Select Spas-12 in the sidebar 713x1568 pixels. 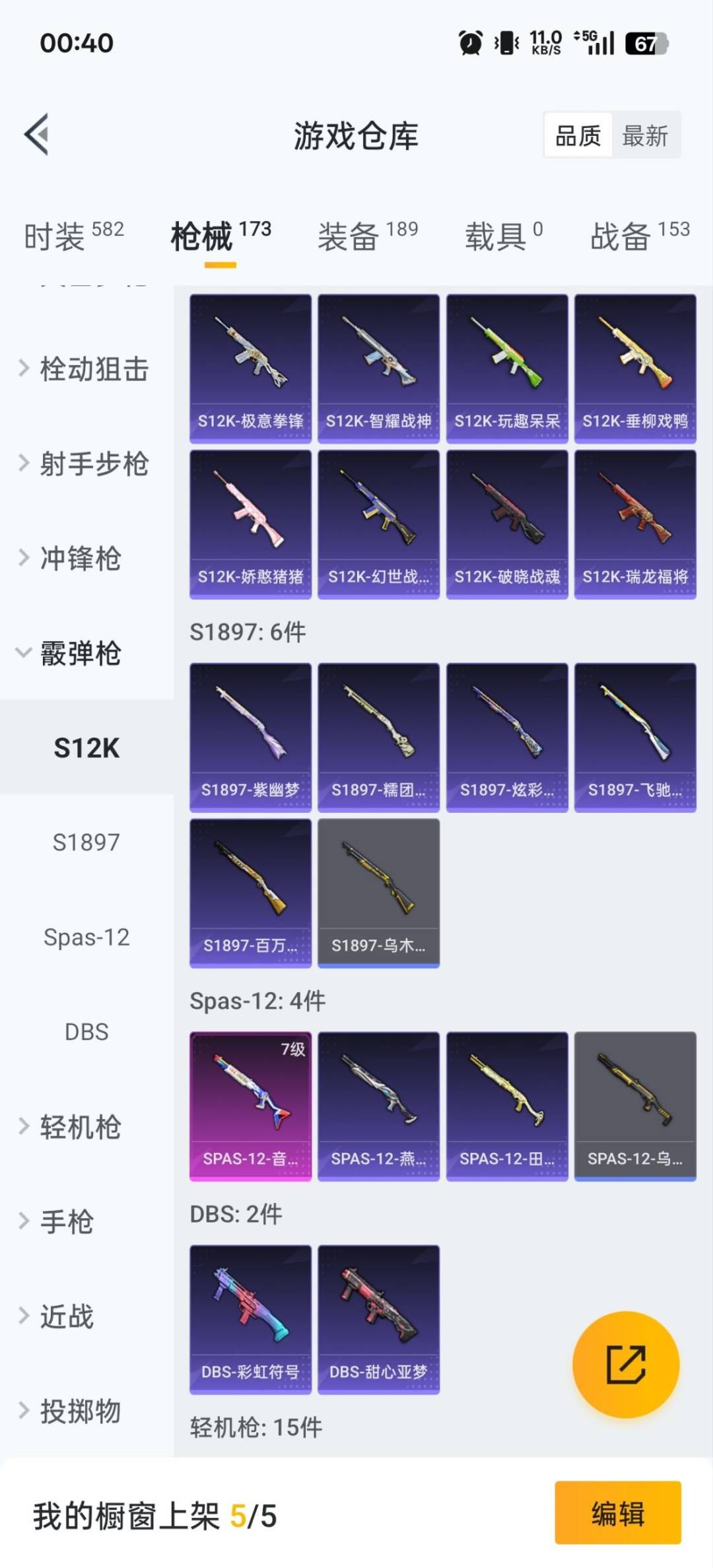click(86, 937)
